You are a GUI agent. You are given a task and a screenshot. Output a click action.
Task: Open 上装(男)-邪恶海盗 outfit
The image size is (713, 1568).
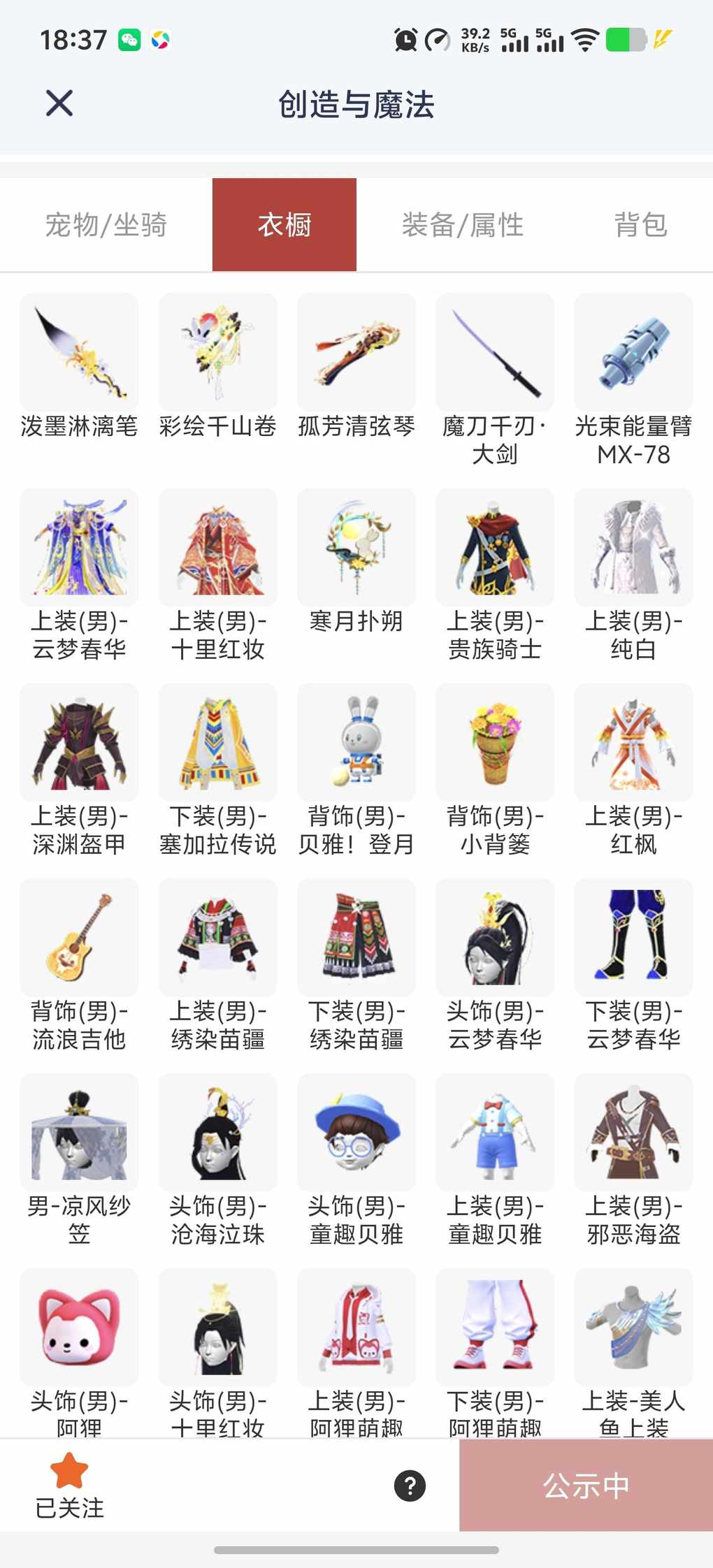(x=633, y=1133)
